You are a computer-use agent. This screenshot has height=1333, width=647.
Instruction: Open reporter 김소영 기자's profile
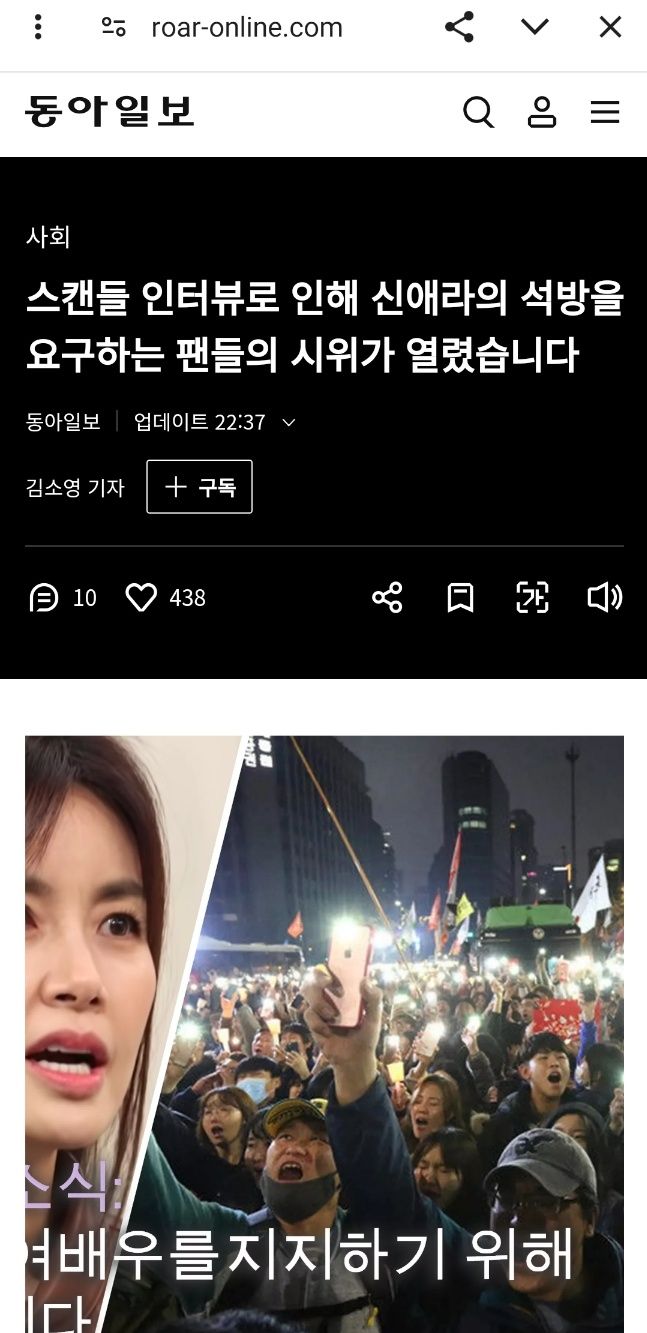click(x=75, y=487)
